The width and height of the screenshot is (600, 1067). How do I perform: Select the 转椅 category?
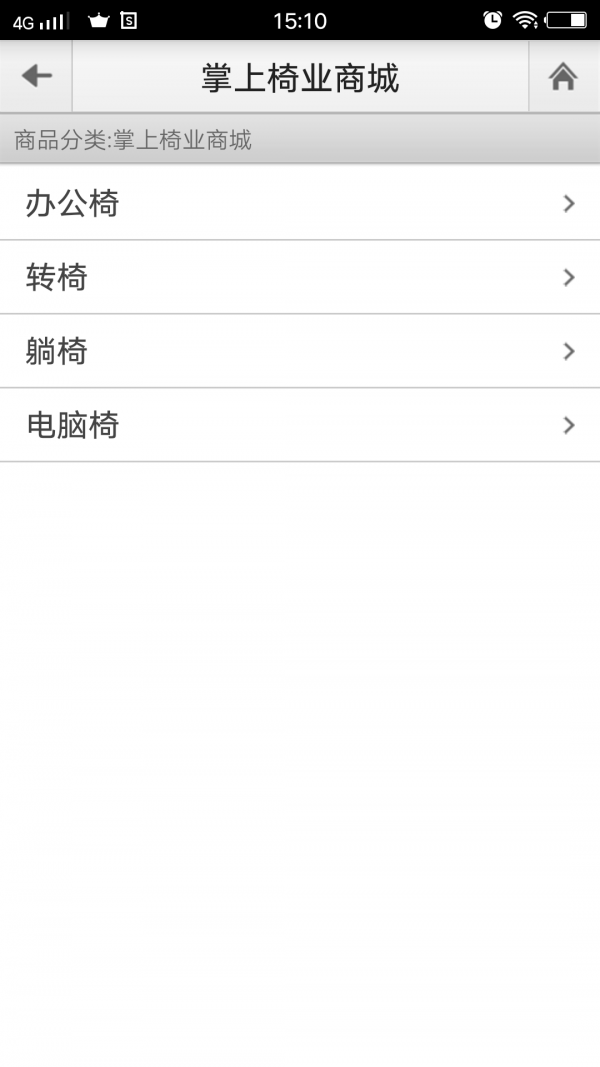coord(300,277)
